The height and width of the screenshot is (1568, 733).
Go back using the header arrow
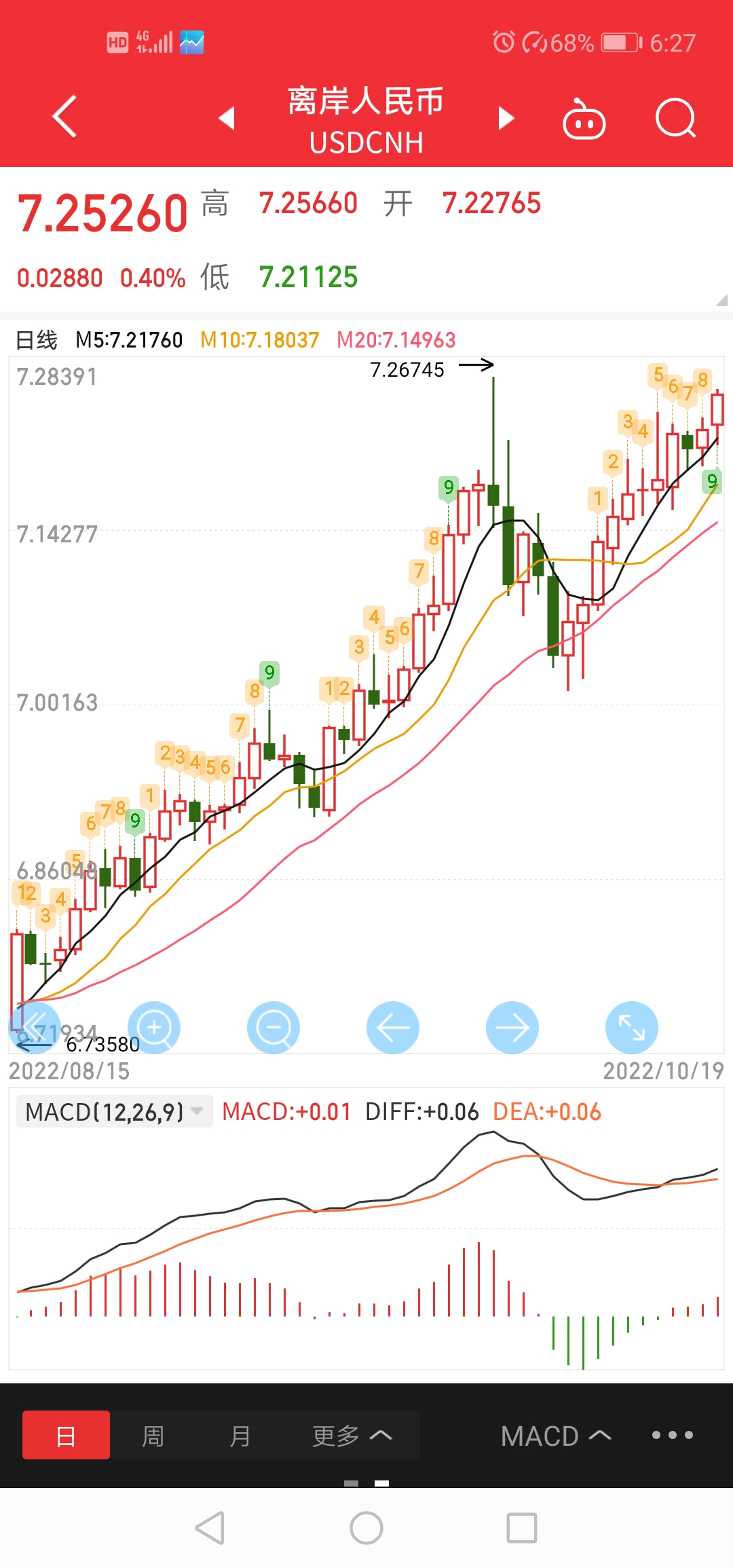[64, 117]
